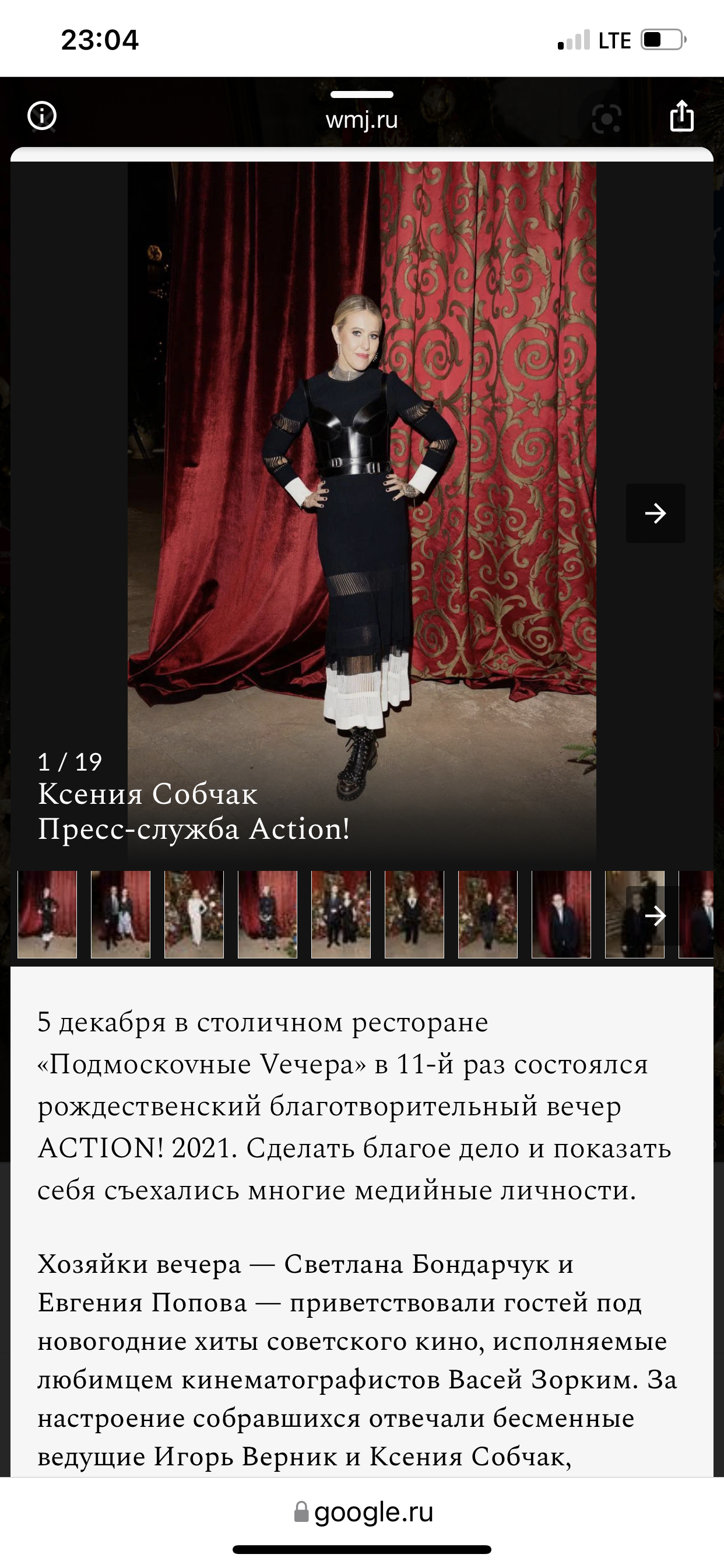The height and width of the screenshot is (1568, 724).
Task: Go to the next gallery photo
Action: pos(655,513)
